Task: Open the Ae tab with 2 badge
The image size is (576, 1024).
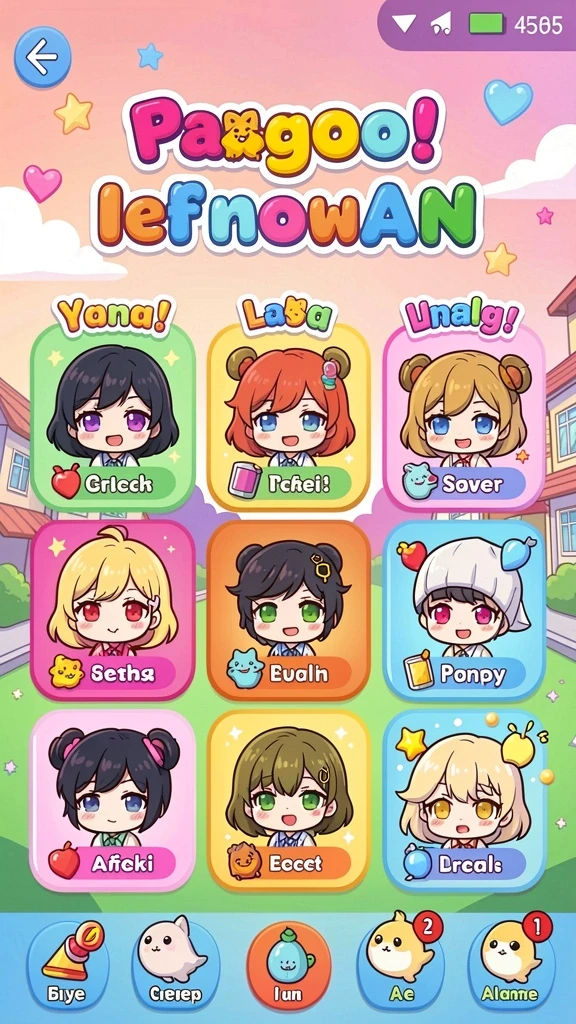Action: point(400,965)
